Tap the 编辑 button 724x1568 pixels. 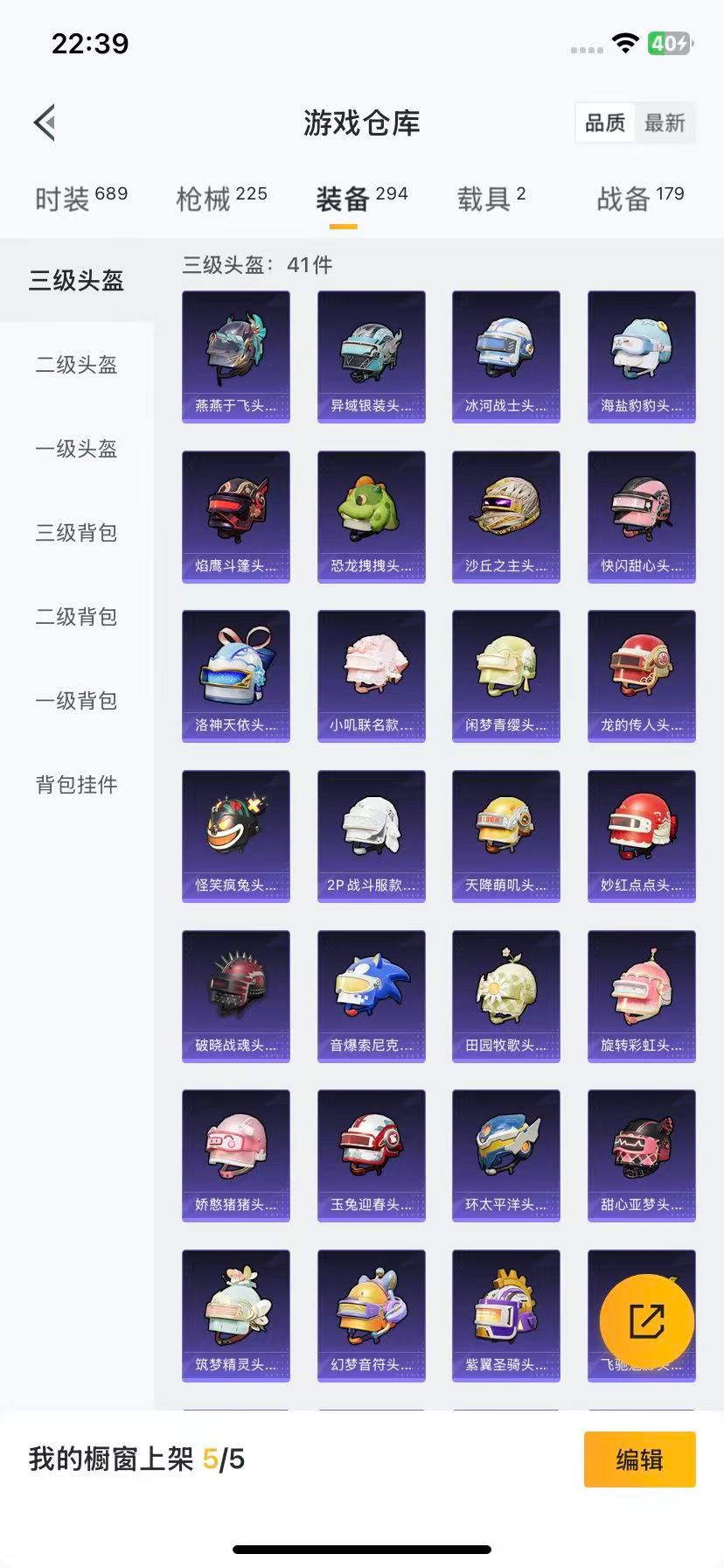pyautogui.click(x=639, y=1459)
